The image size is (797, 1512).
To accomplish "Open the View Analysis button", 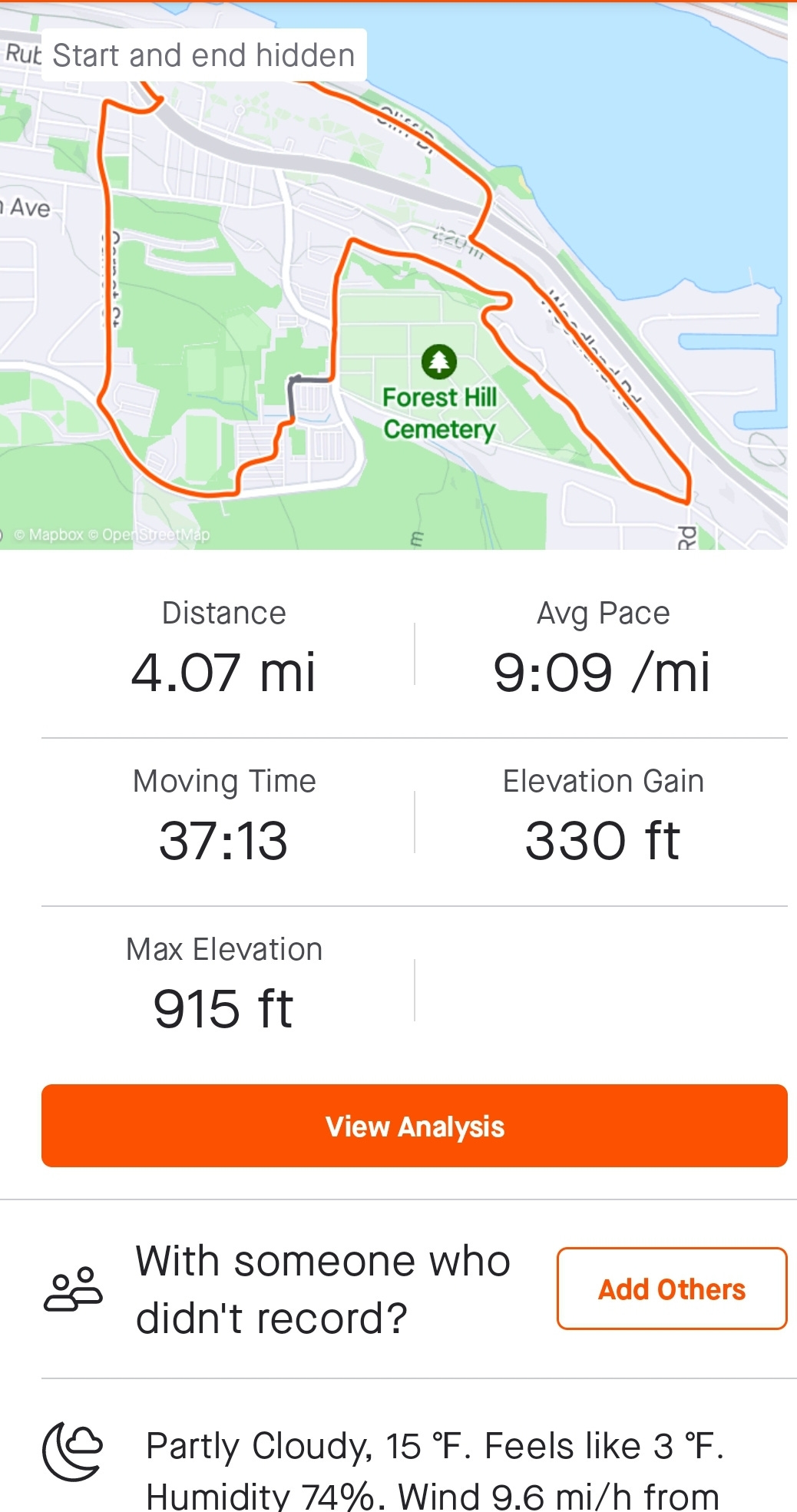I will pyautogui.click(x=415, y=1126).
